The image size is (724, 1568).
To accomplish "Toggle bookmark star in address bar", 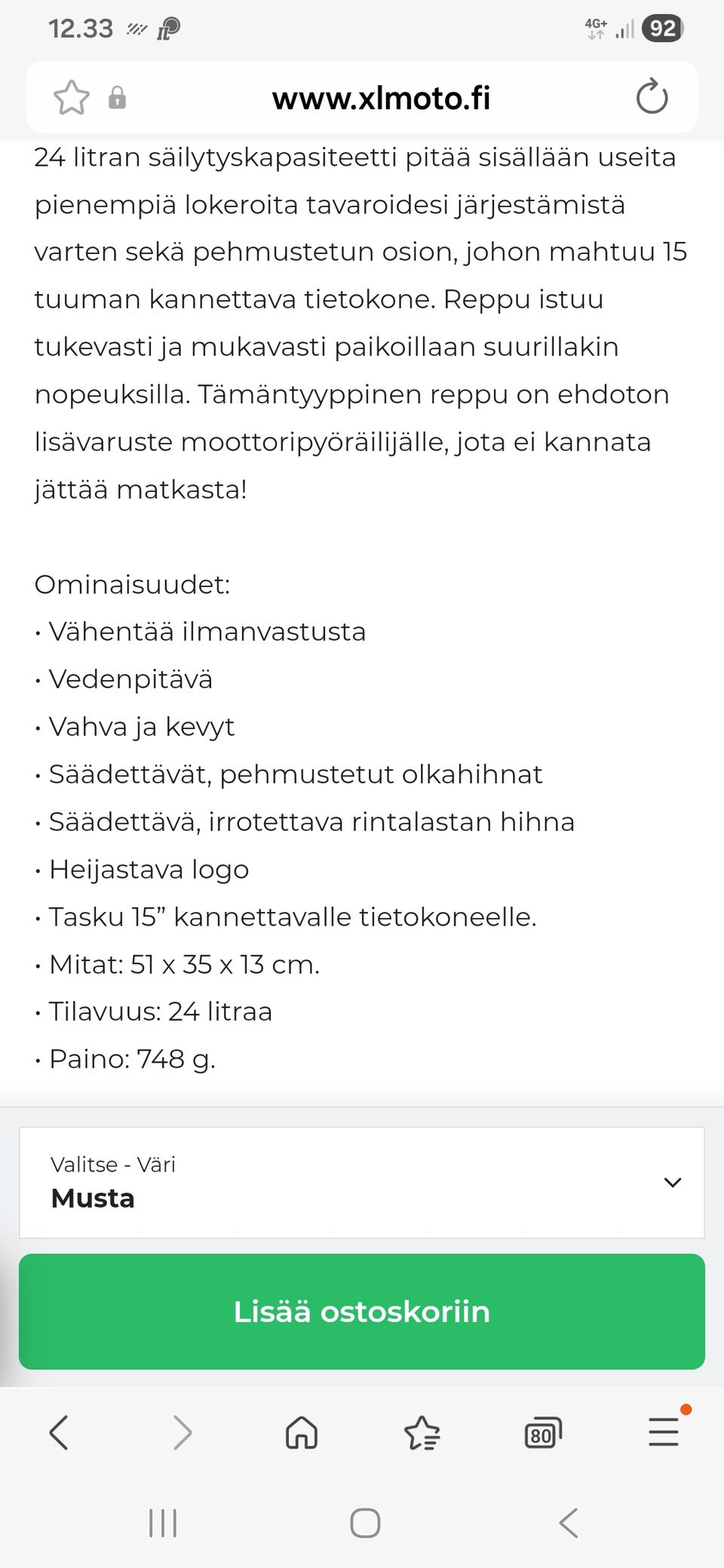I will pos(71,97).
